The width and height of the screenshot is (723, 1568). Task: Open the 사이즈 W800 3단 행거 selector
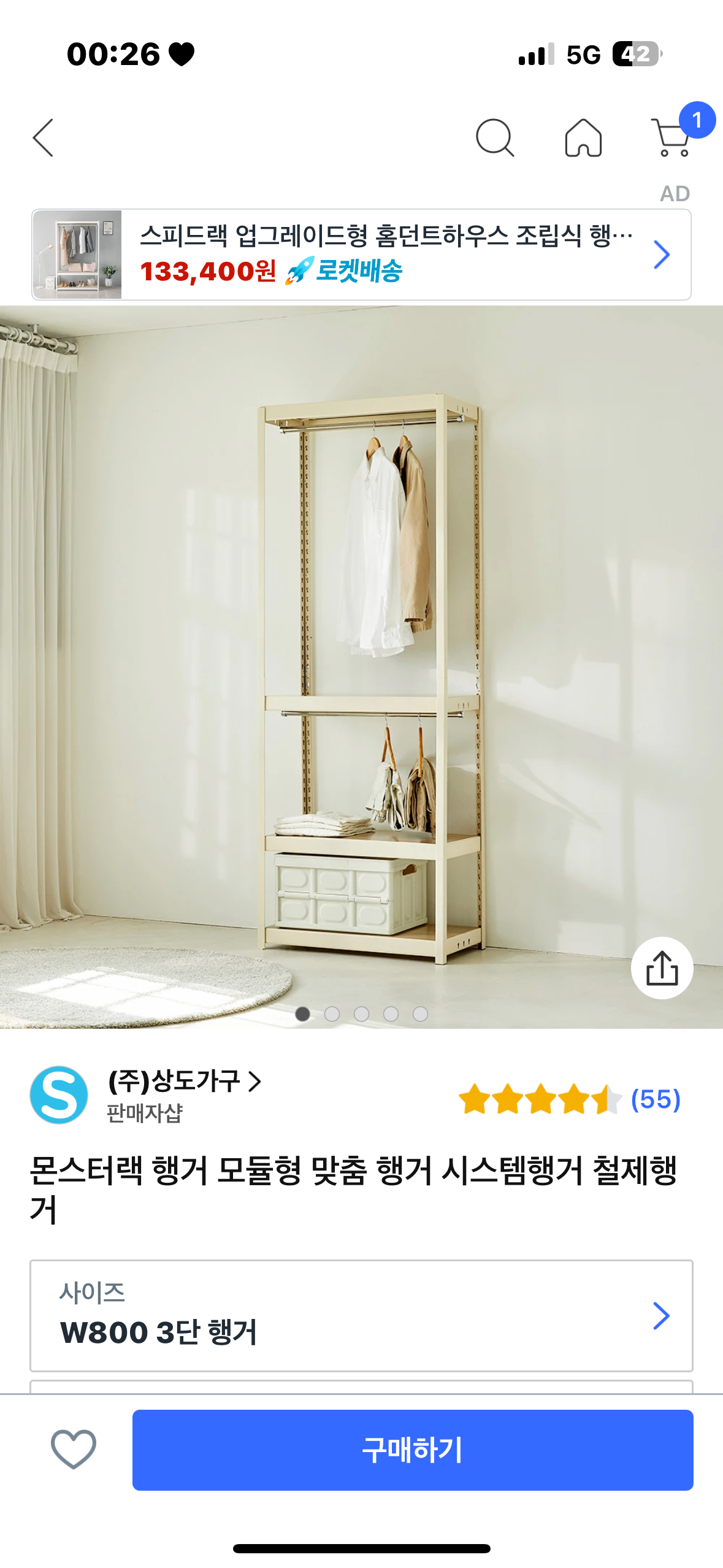[361, 1315]
